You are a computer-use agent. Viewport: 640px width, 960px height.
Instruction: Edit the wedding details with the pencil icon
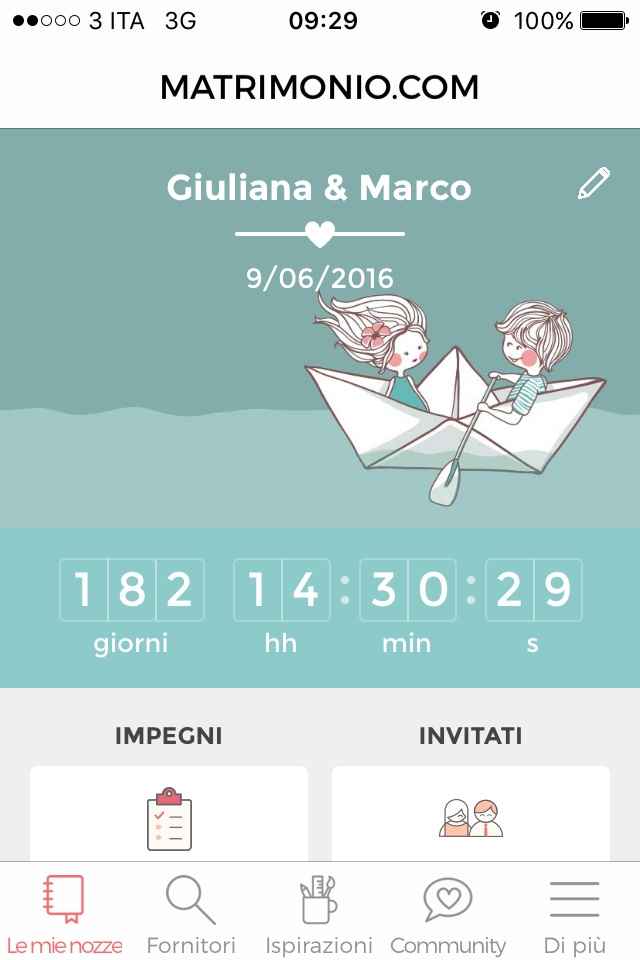click(593, 184)
